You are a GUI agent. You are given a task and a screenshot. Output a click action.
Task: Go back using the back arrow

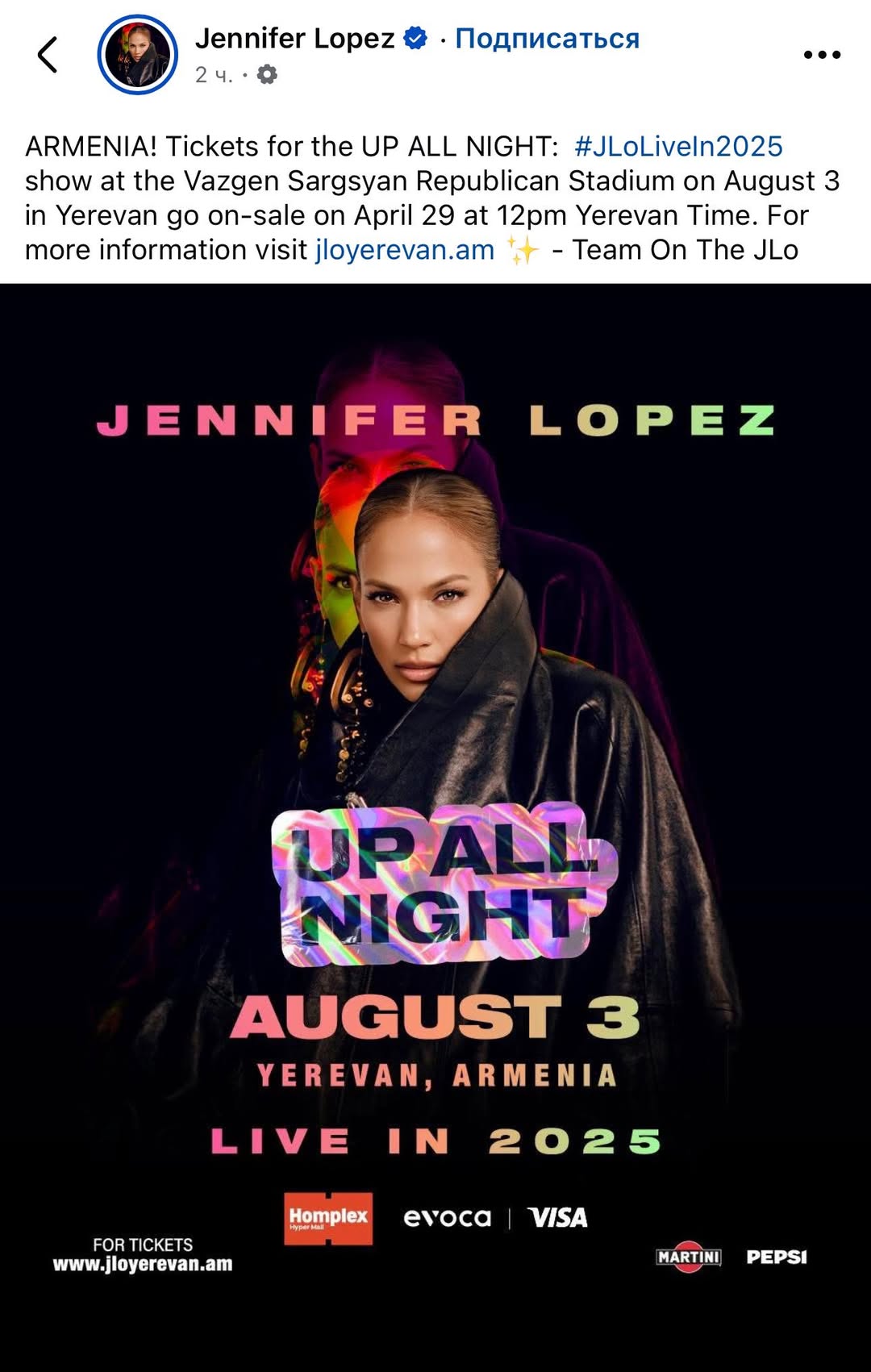pos(48,55)
